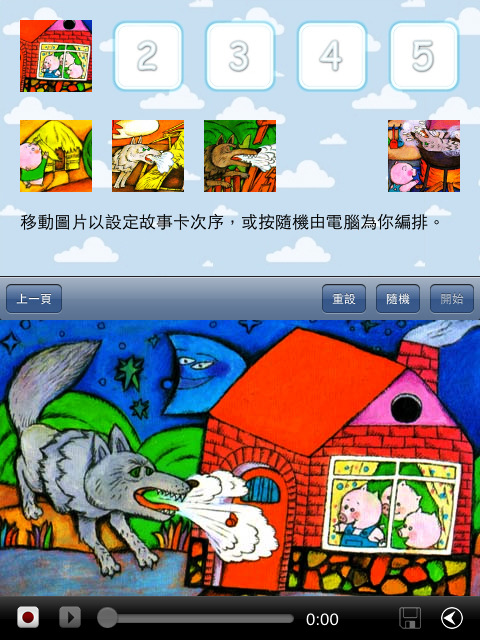Tap the 開始 button to start
The height and width of the screenshot is (640, 480).
click(x=452, y=299)
